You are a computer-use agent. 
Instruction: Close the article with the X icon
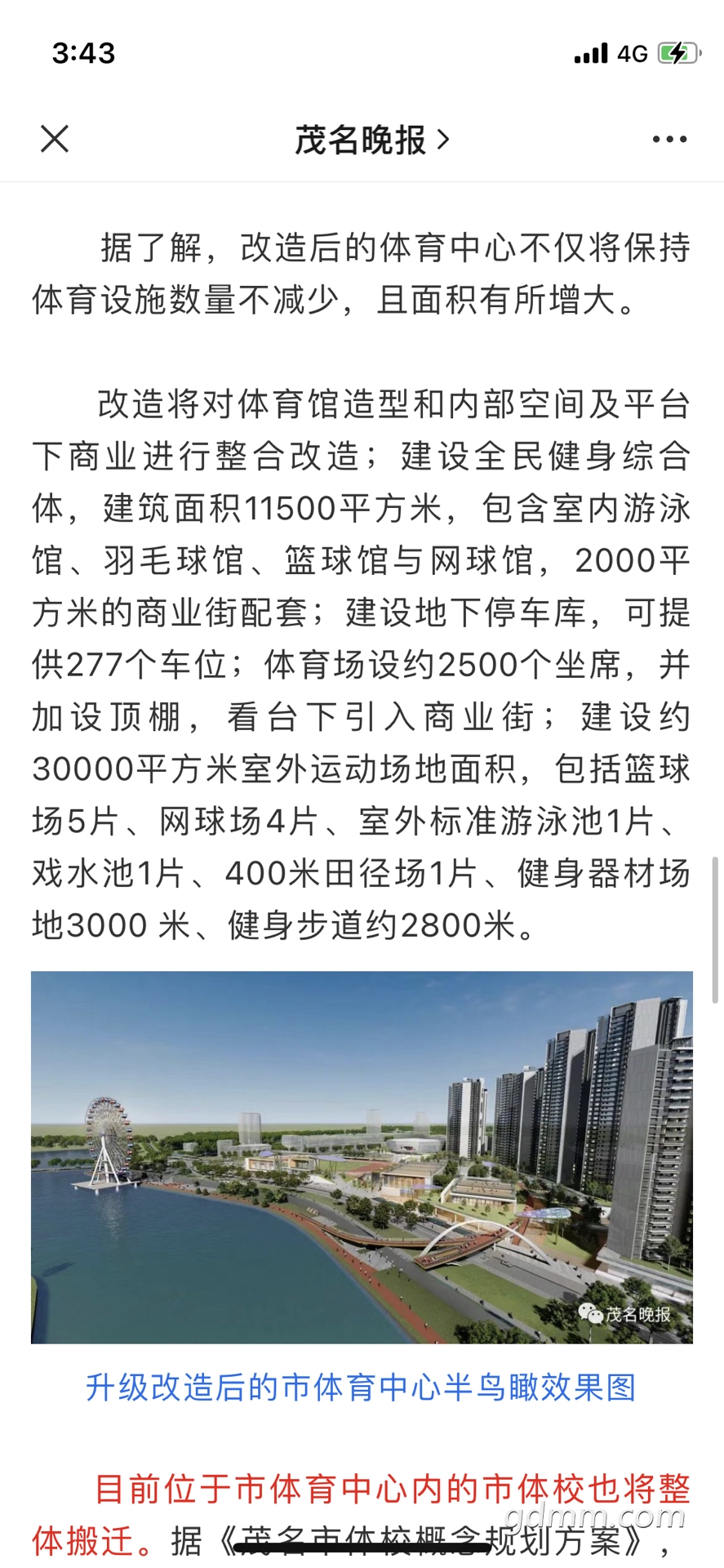click(55, 139)
